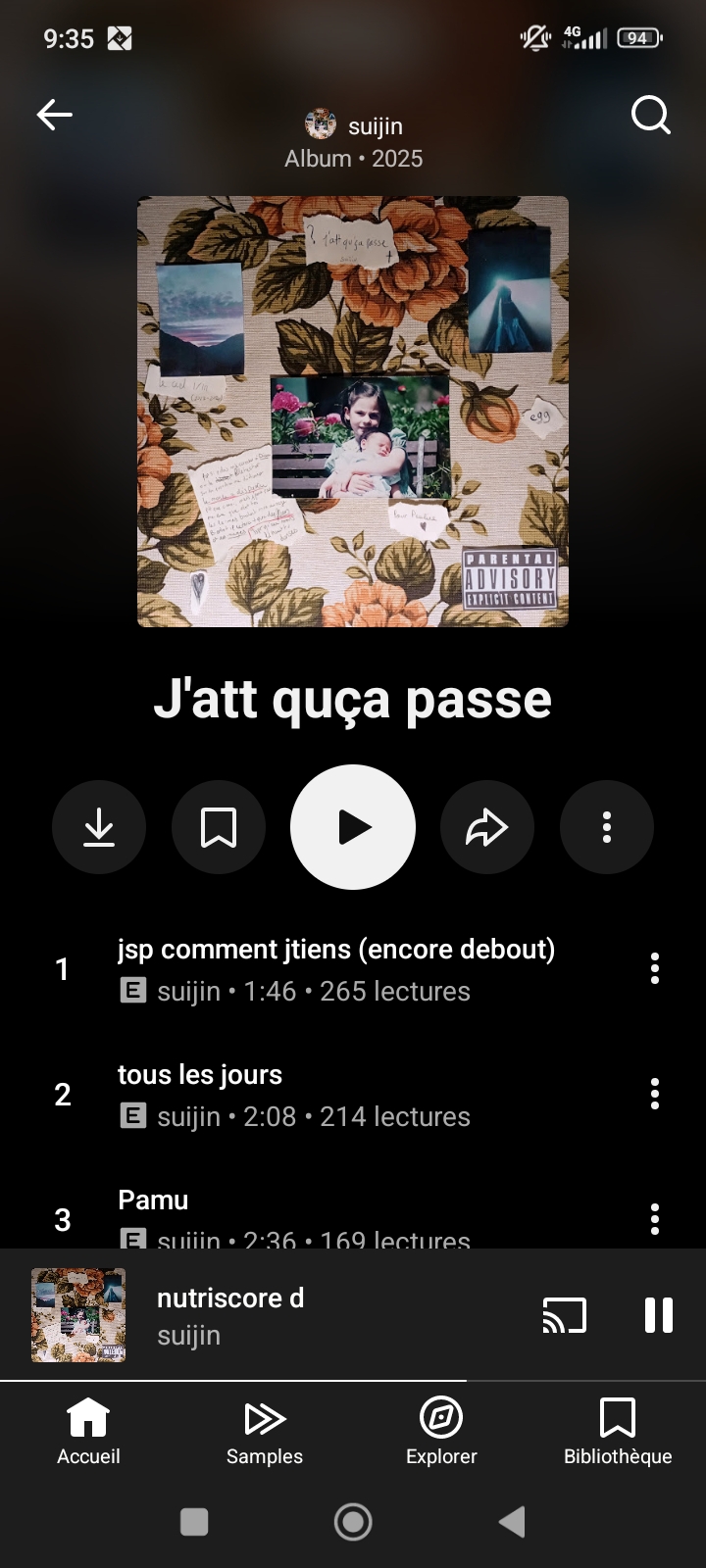706x1568 pixels.
Task: Pause the currently playing song
Action: click(659, 1315)
